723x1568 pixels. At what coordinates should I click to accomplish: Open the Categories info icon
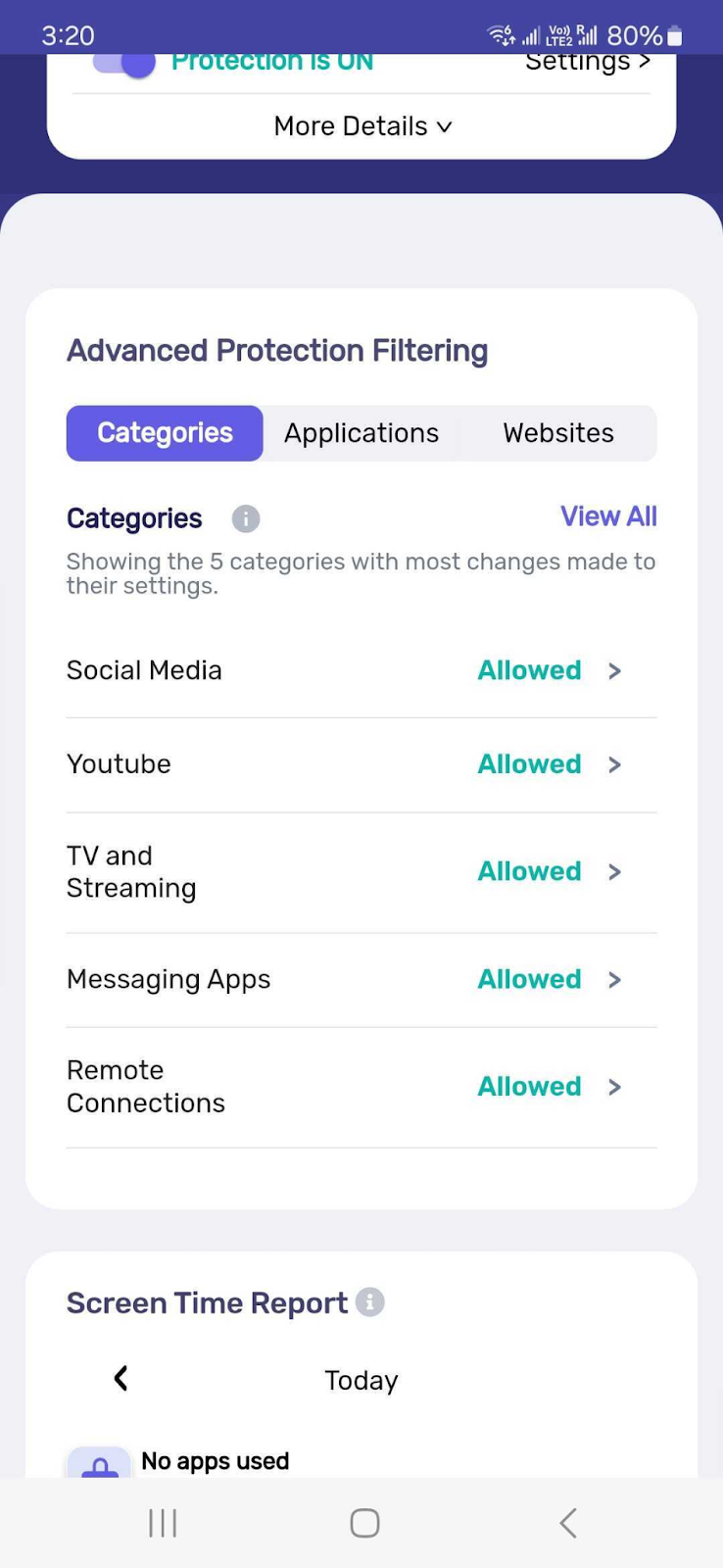[246, 518]
